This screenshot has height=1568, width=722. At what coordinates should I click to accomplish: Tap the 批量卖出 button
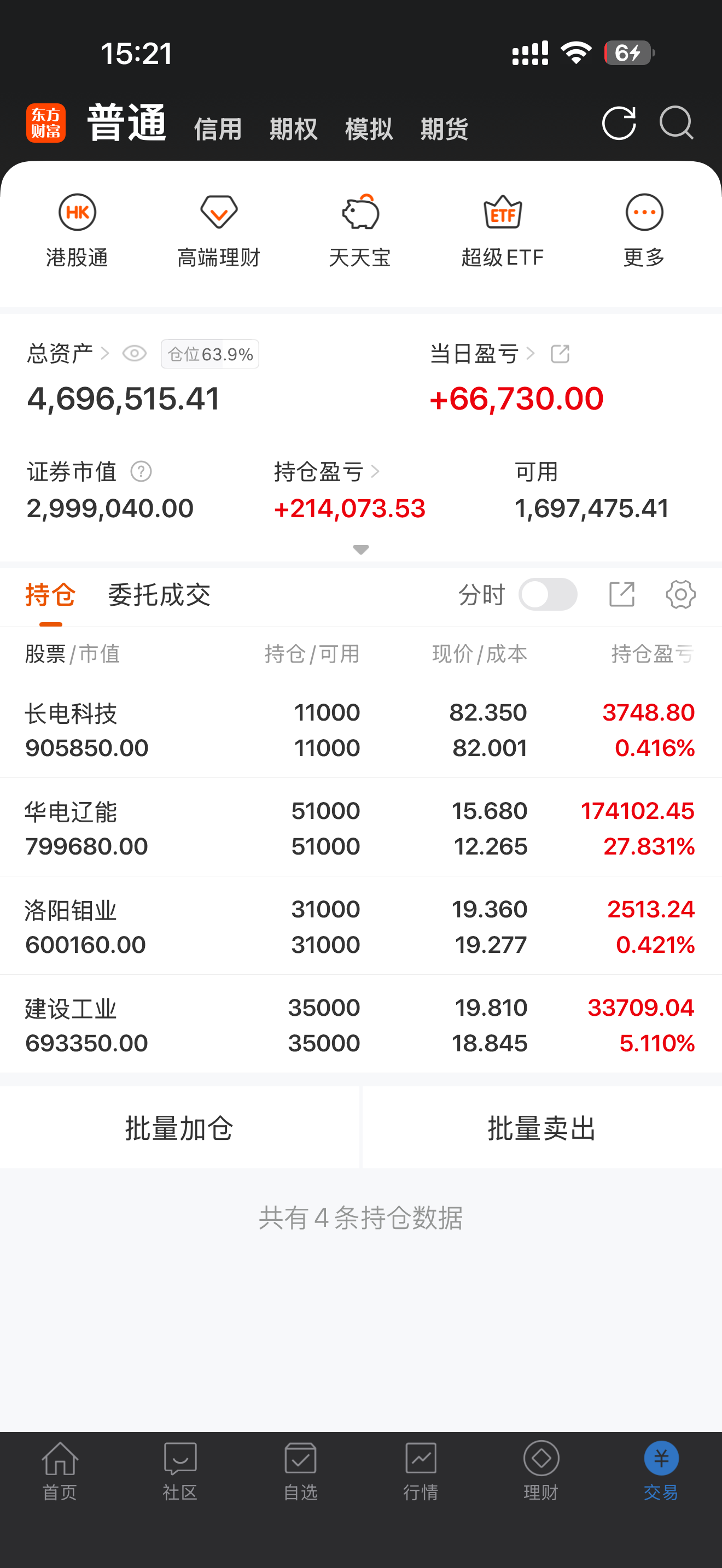pyautogui.click(x=542, y=1128)
